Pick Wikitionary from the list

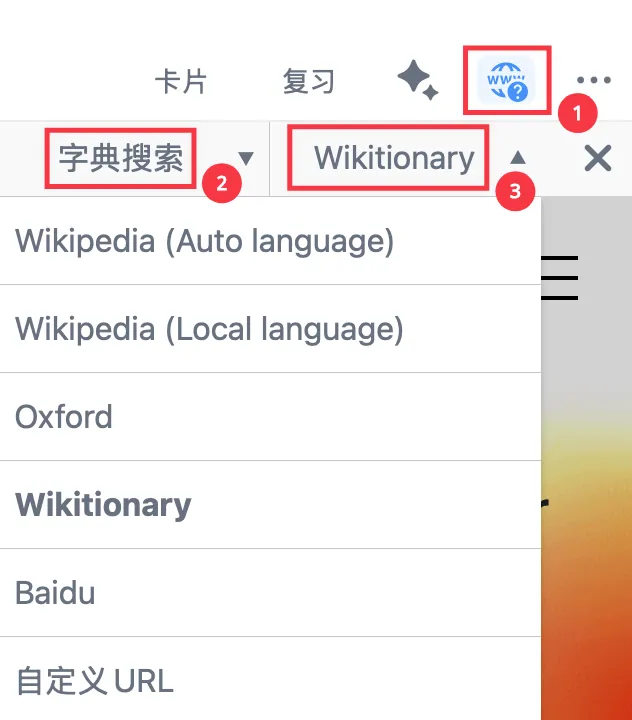271,505
